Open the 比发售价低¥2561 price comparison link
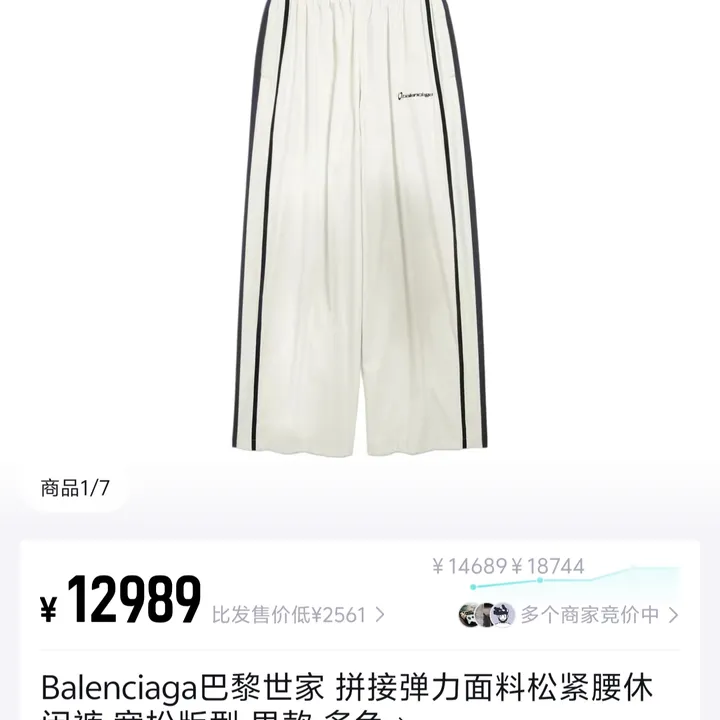This screenshot has height=720, width=720. click(298, 614)
